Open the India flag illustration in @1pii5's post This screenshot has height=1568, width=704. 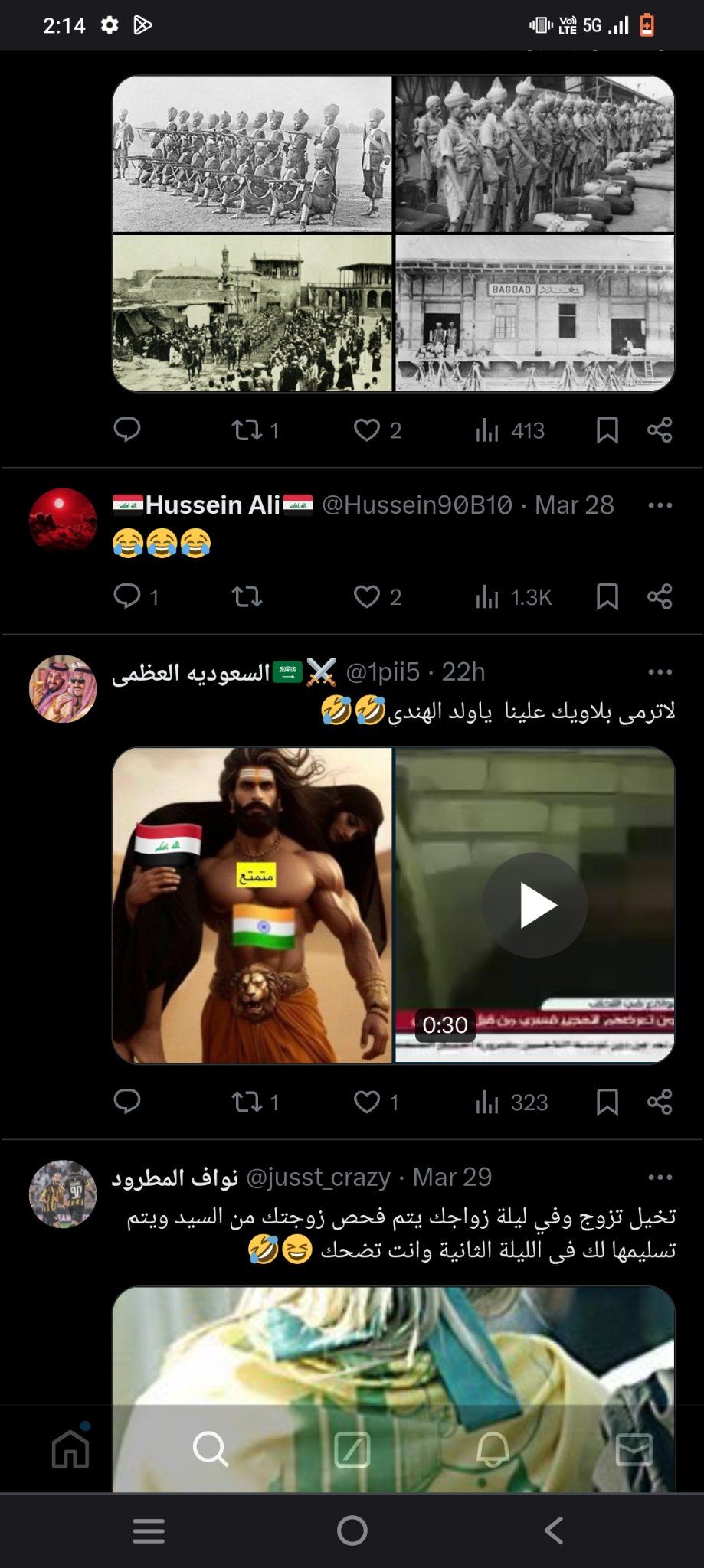pos(252,905)
